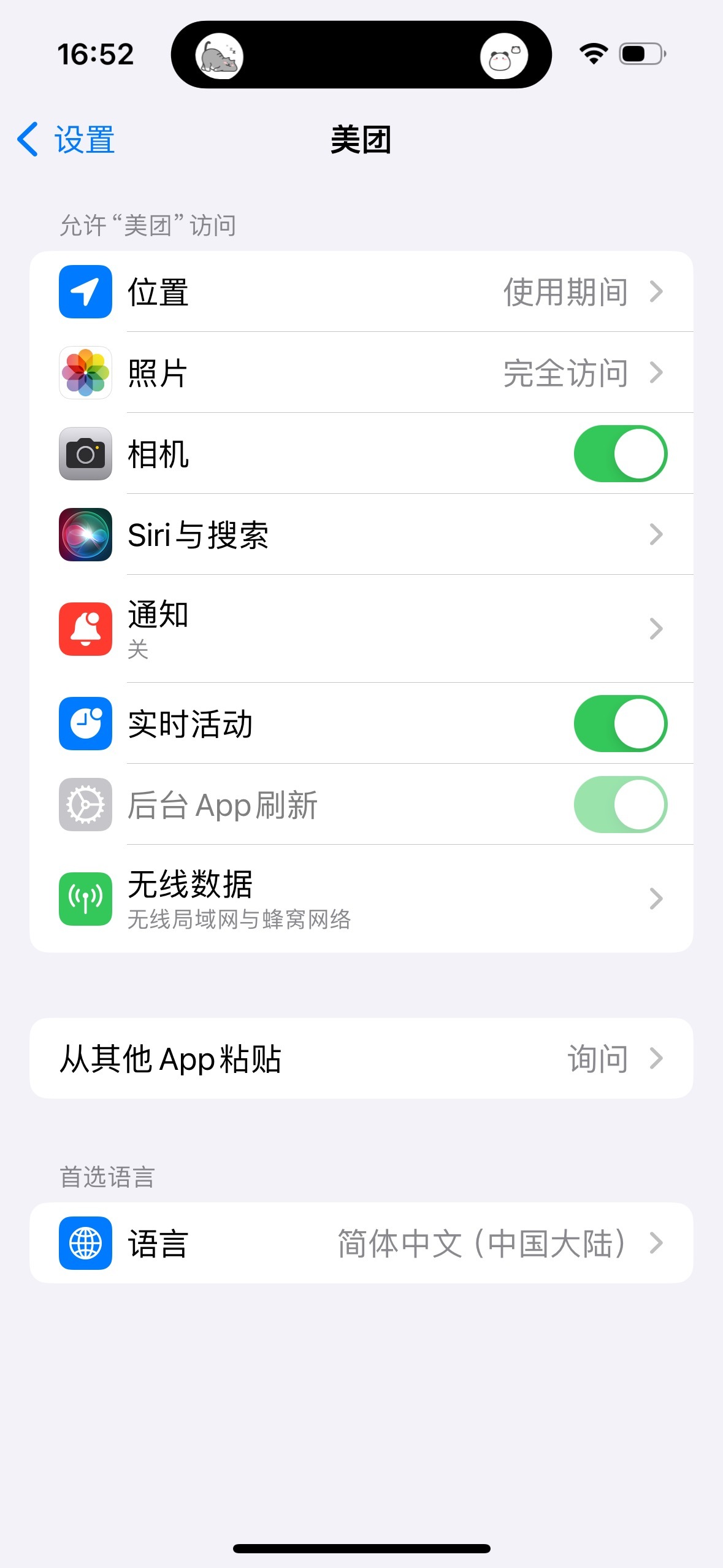
Task: Change 语言 preference
Action: click(361, 1243)
